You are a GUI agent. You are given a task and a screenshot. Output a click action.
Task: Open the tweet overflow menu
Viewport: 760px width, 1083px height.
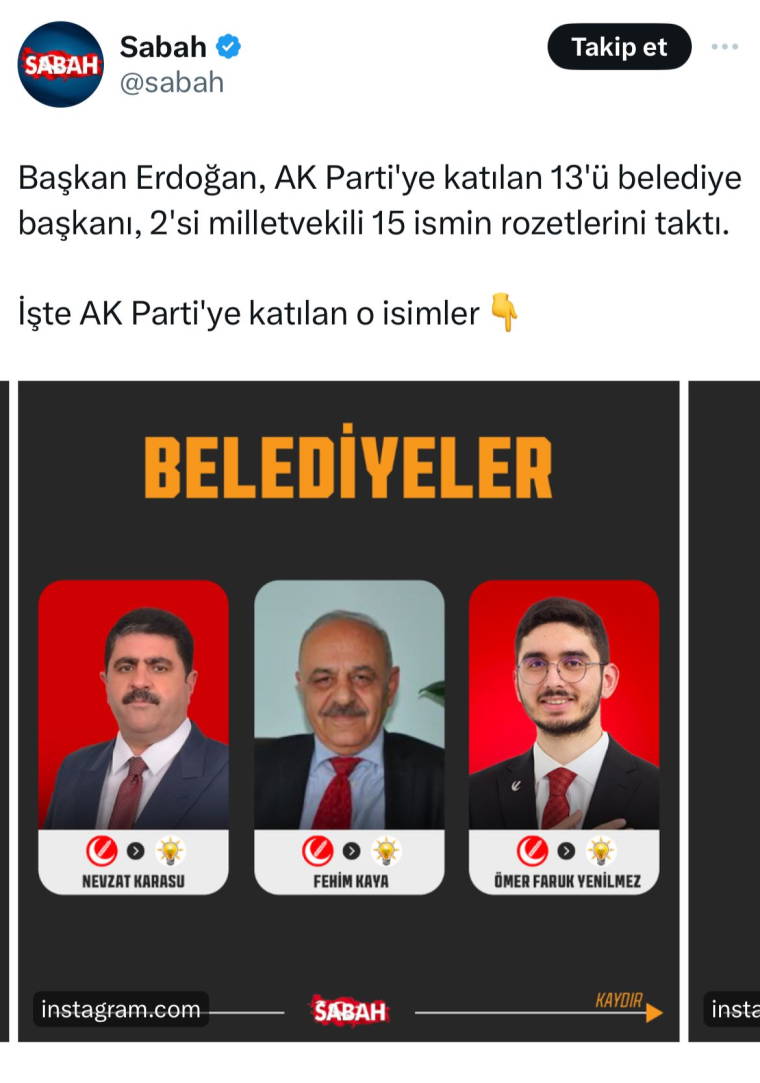pyautogui.click(x=724, y=47)
